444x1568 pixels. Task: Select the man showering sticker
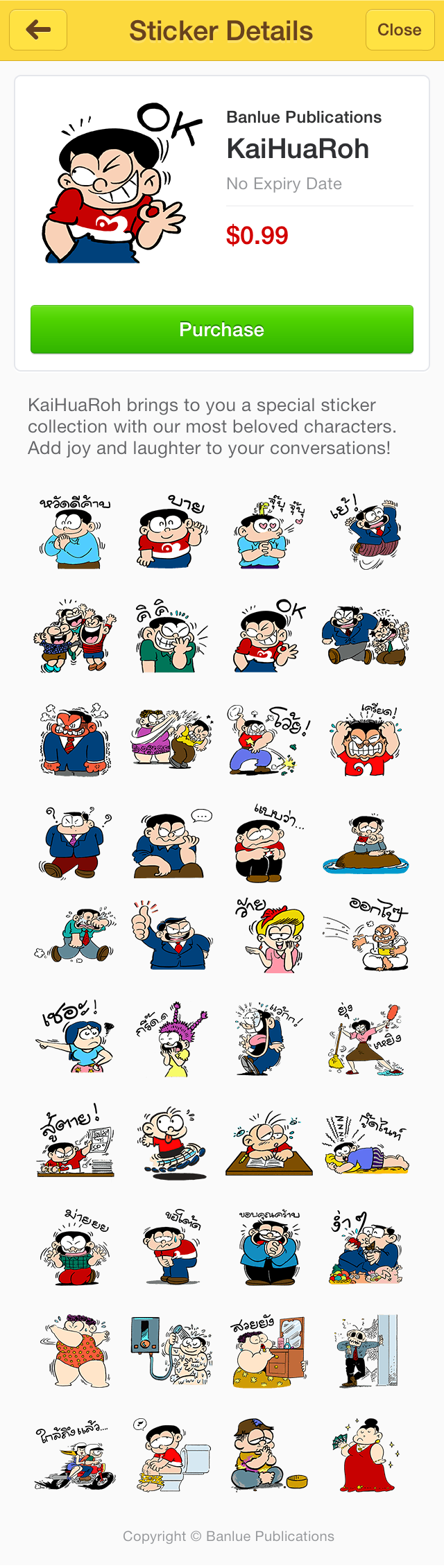(171, 1351)
